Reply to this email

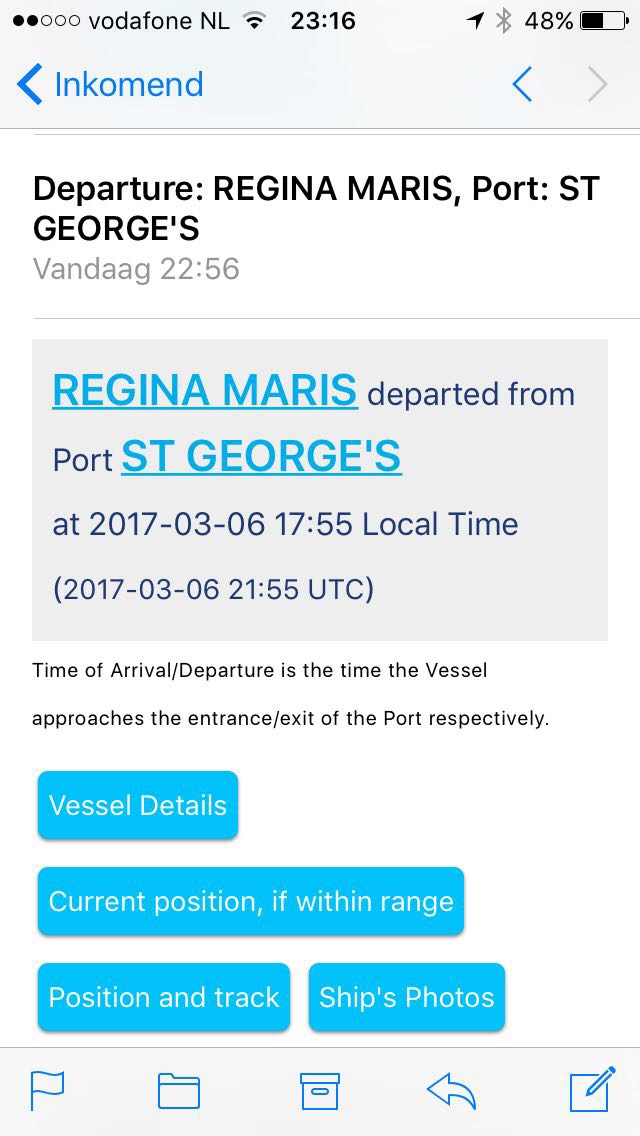451,1091
